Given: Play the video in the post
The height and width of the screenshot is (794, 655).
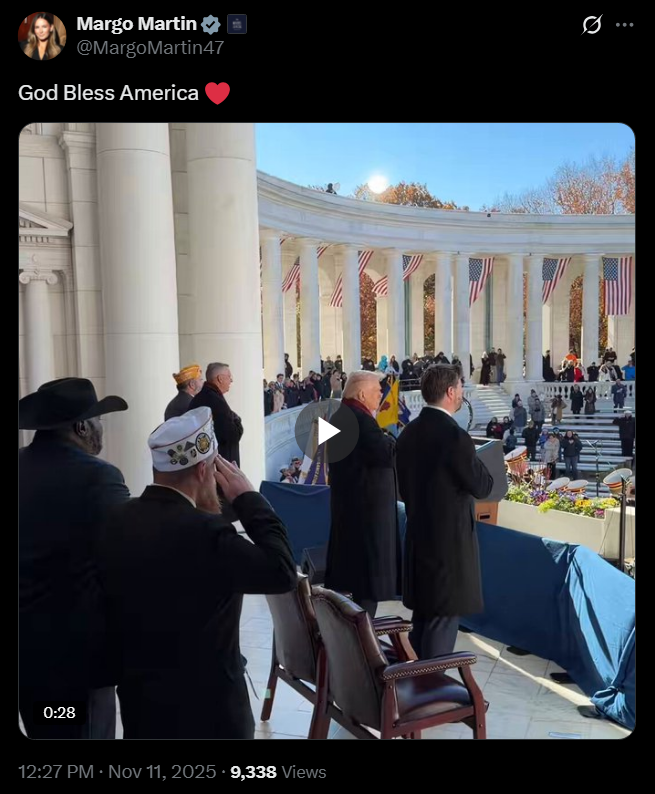Looking at the screenshot, I should pos(327,431).
